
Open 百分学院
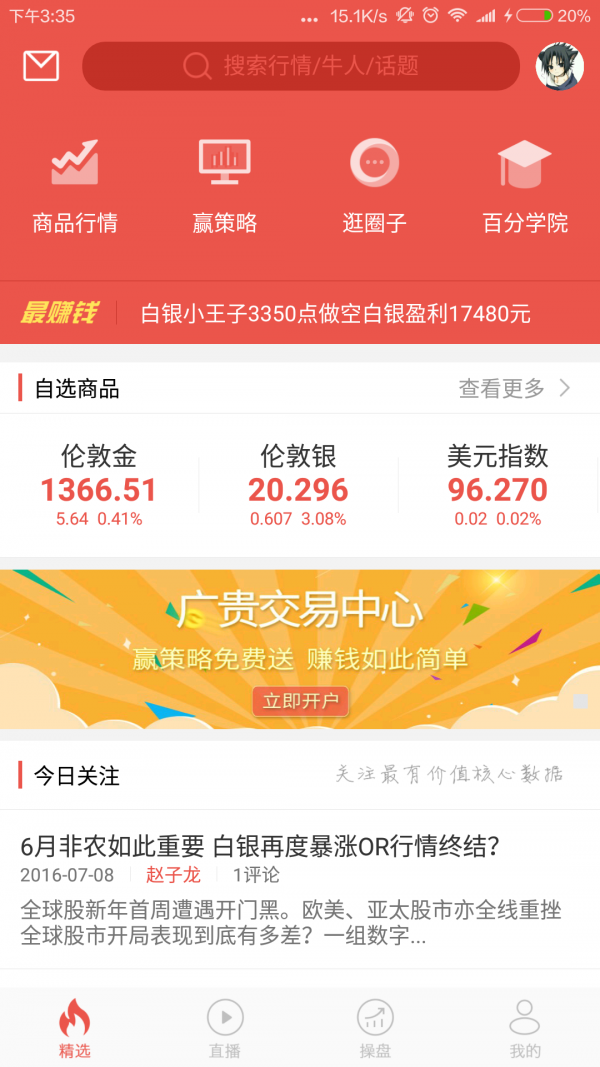click(525, 187)
